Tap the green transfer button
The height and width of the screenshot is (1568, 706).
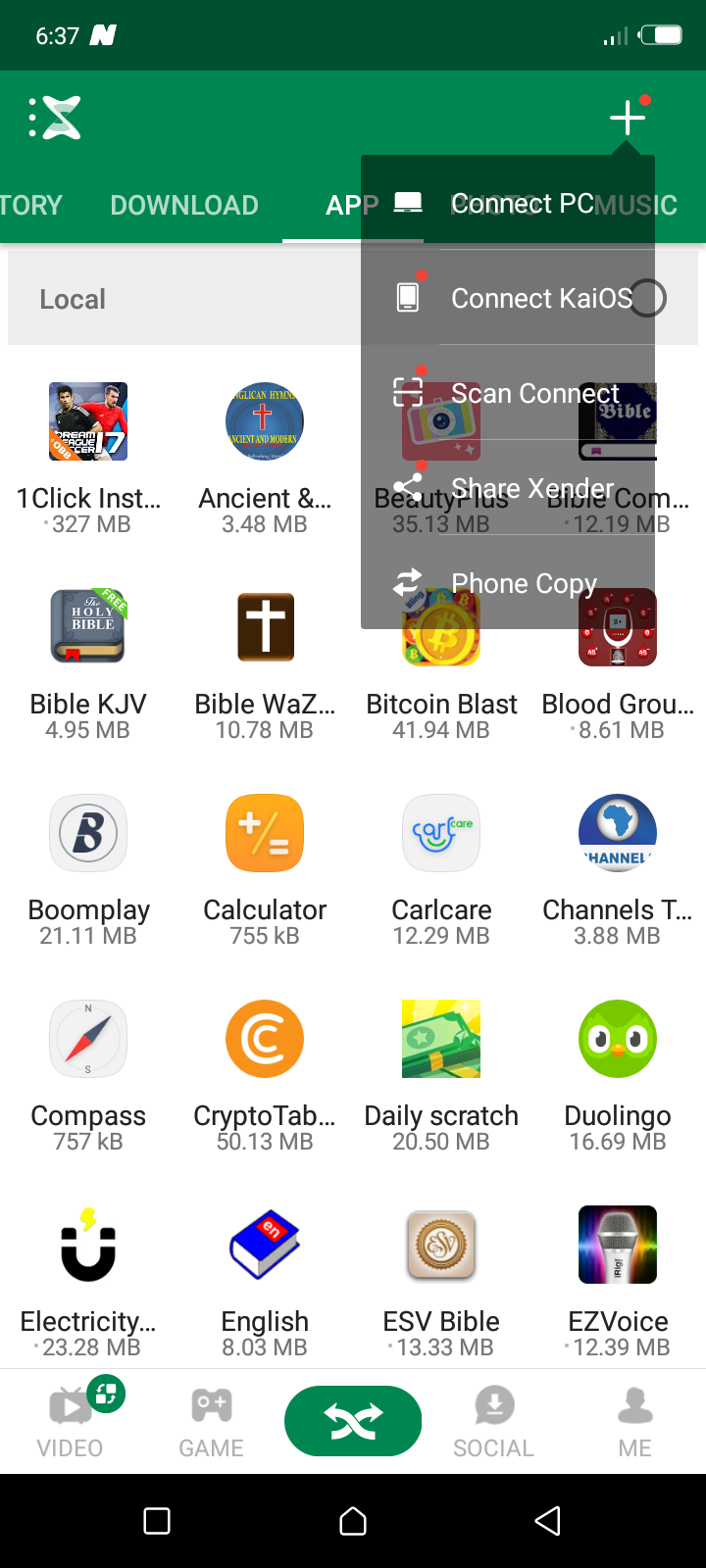(353, 1420)
